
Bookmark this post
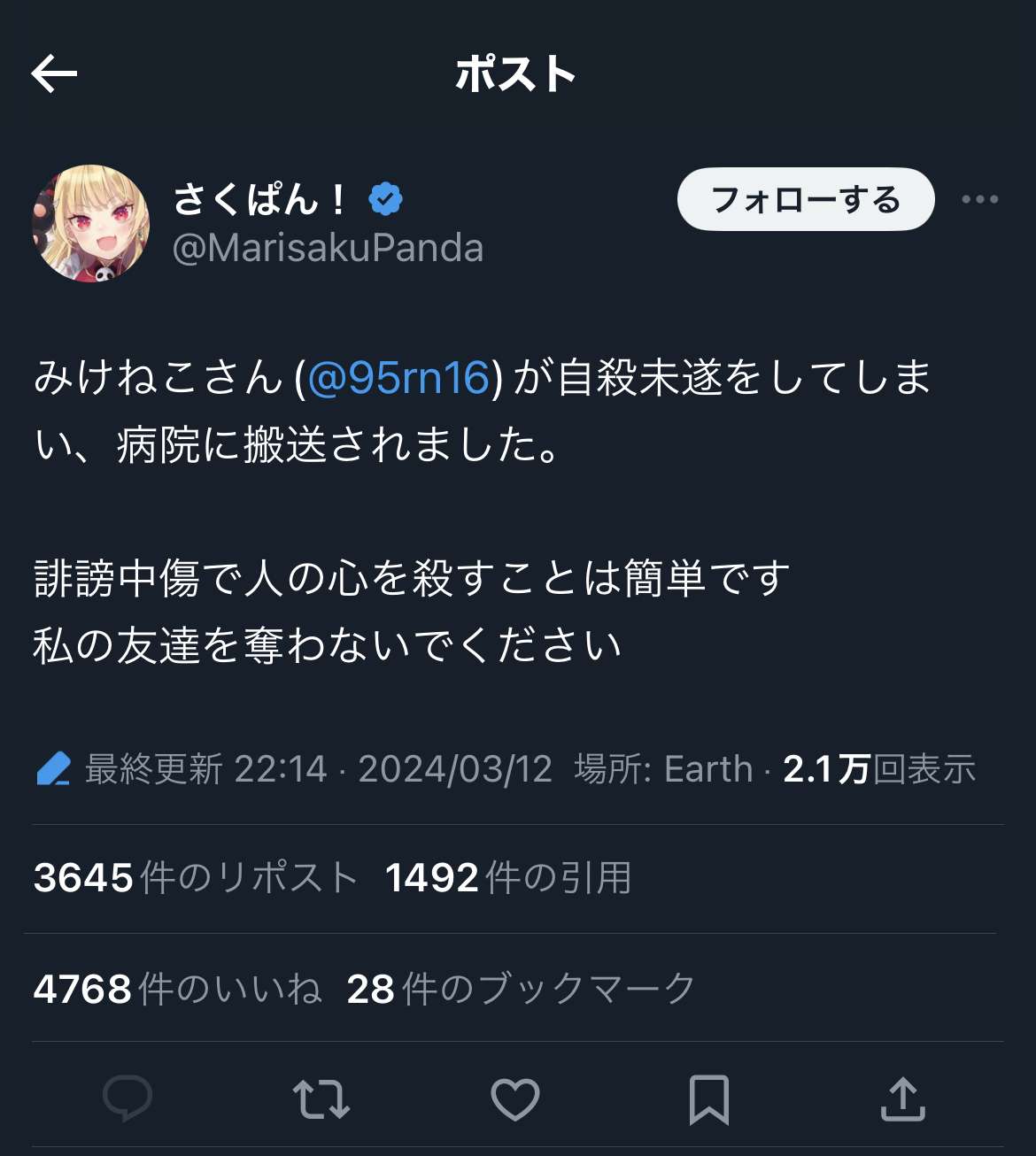[x=709, y=1098]
